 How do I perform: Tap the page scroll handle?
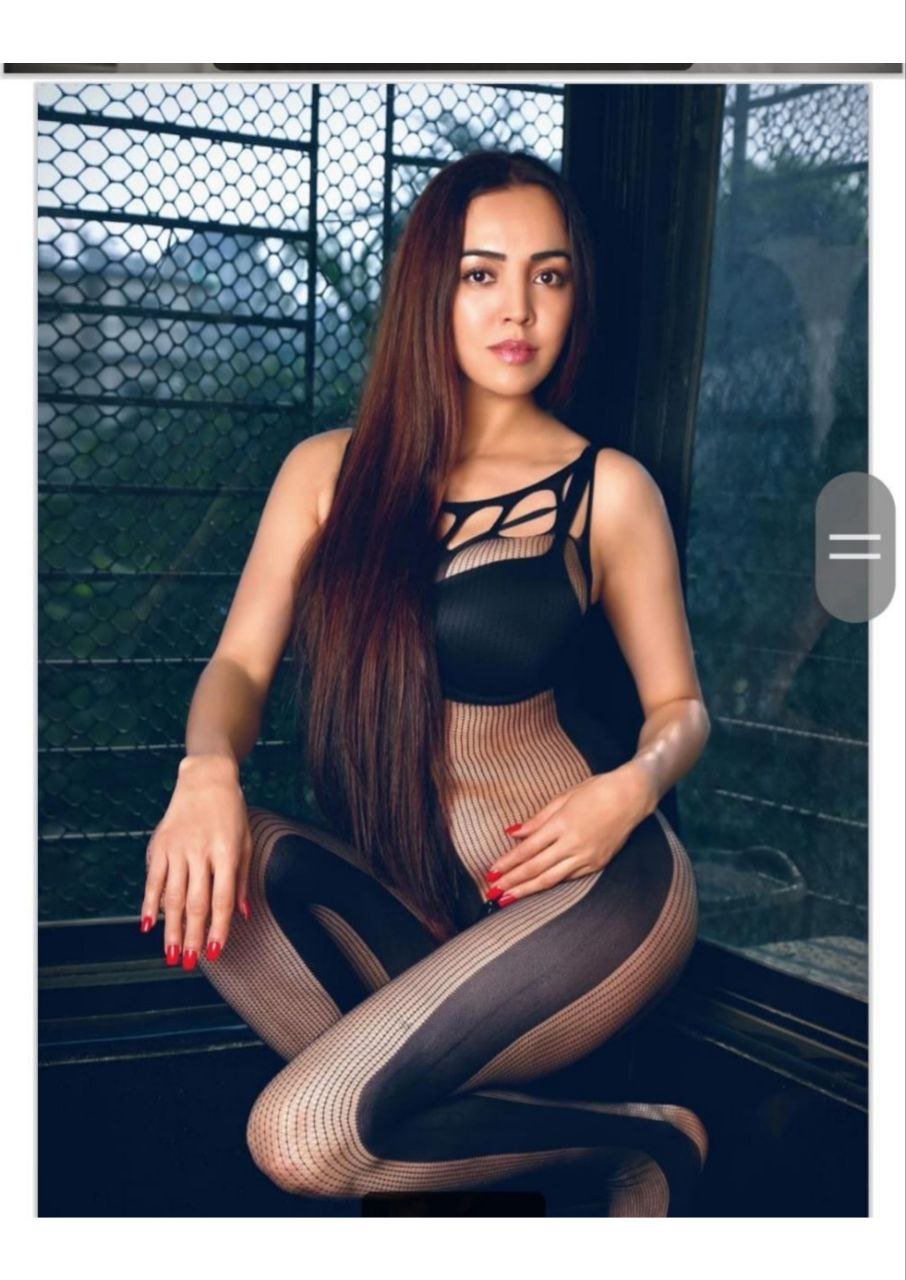point(854,547)
